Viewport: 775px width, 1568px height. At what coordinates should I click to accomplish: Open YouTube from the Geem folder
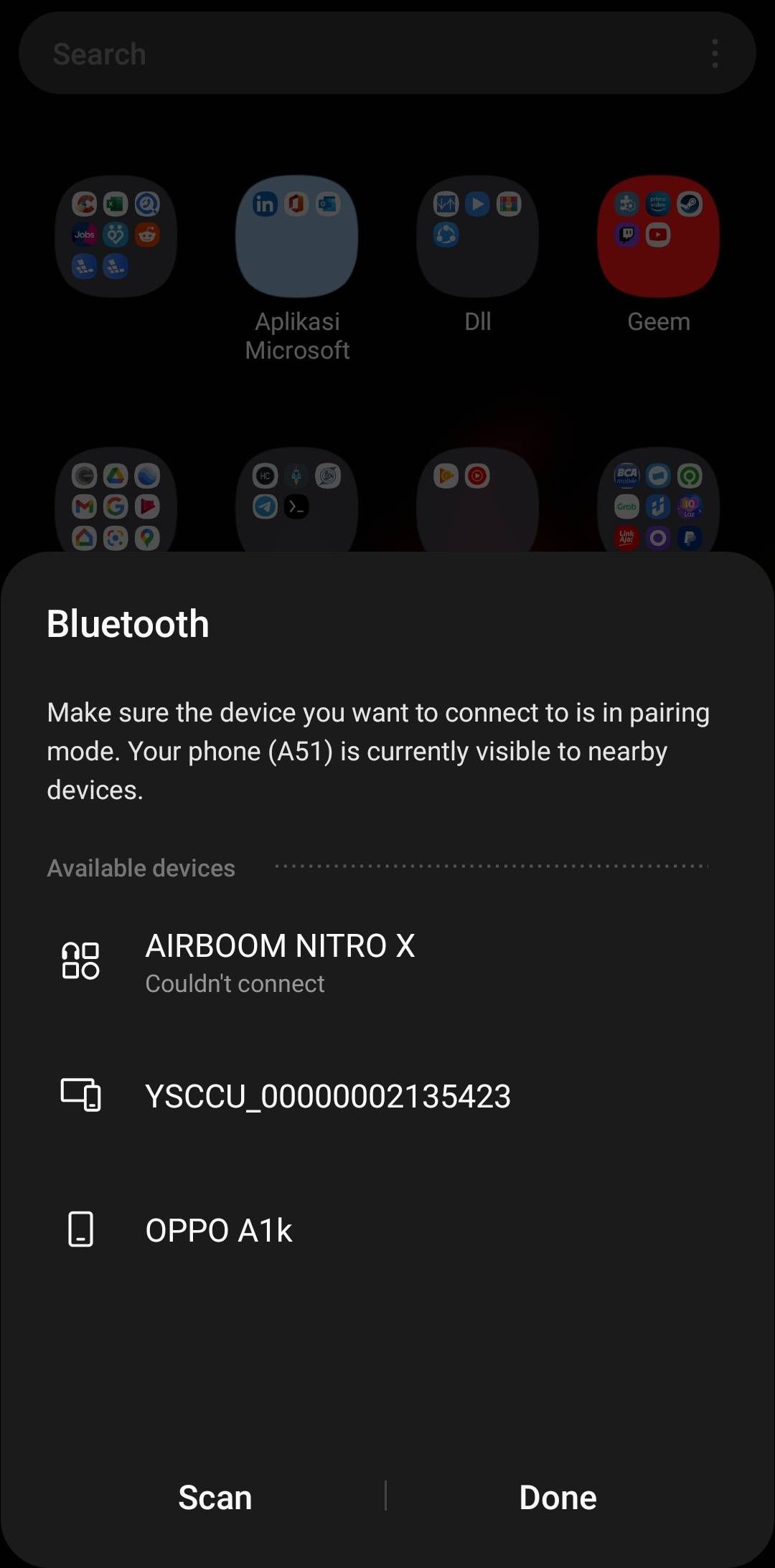pos(658,235)
